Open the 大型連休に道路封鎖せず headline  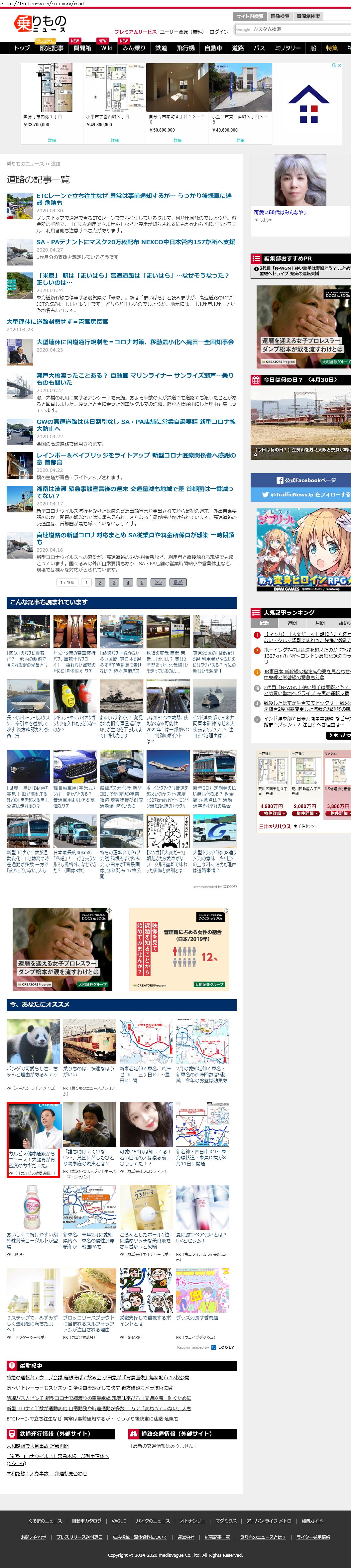(57, 321)
